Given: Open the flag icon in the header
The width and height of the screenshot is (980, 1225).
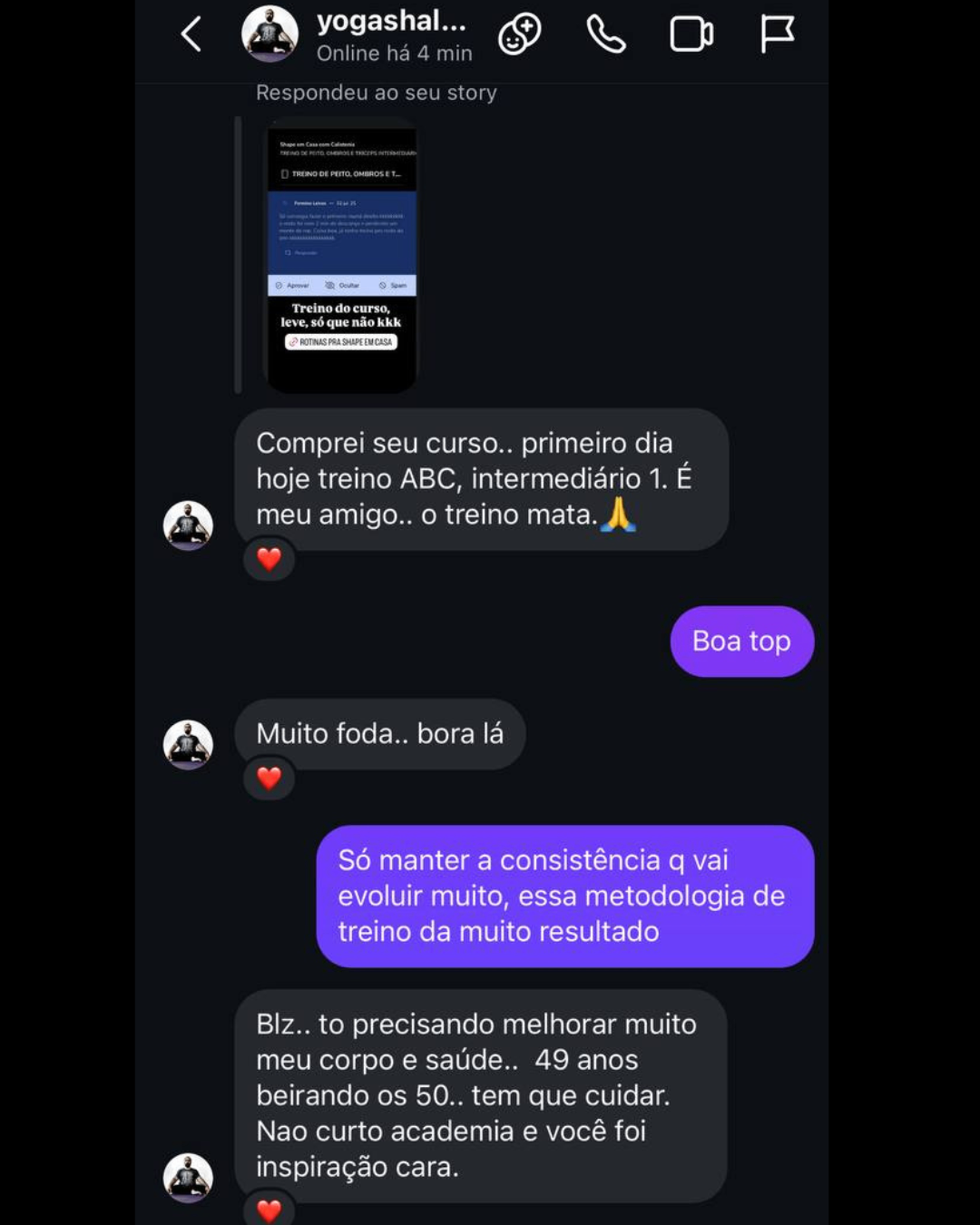Looking at the screenshot, I should tap(777, 34).
